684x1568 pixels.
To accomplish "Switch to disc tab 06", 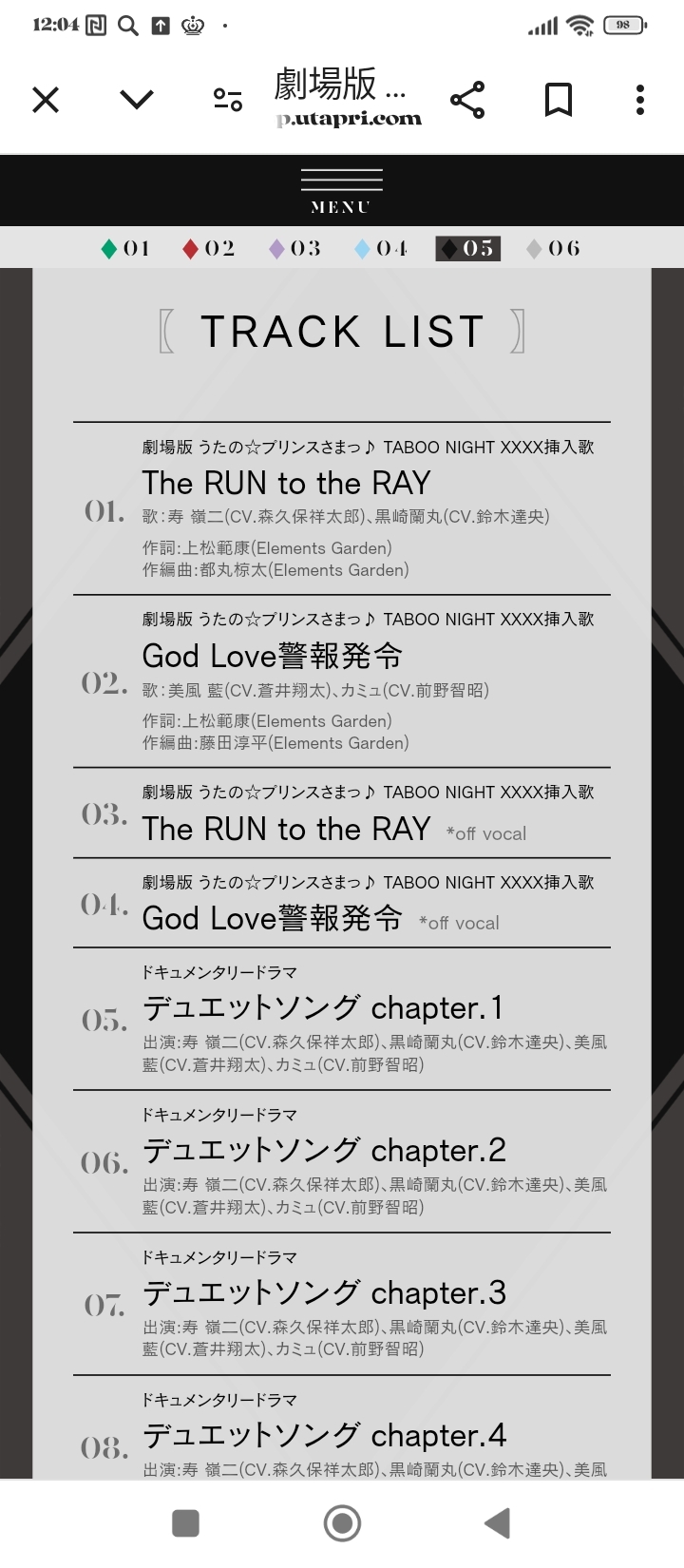I will (554, 249).
